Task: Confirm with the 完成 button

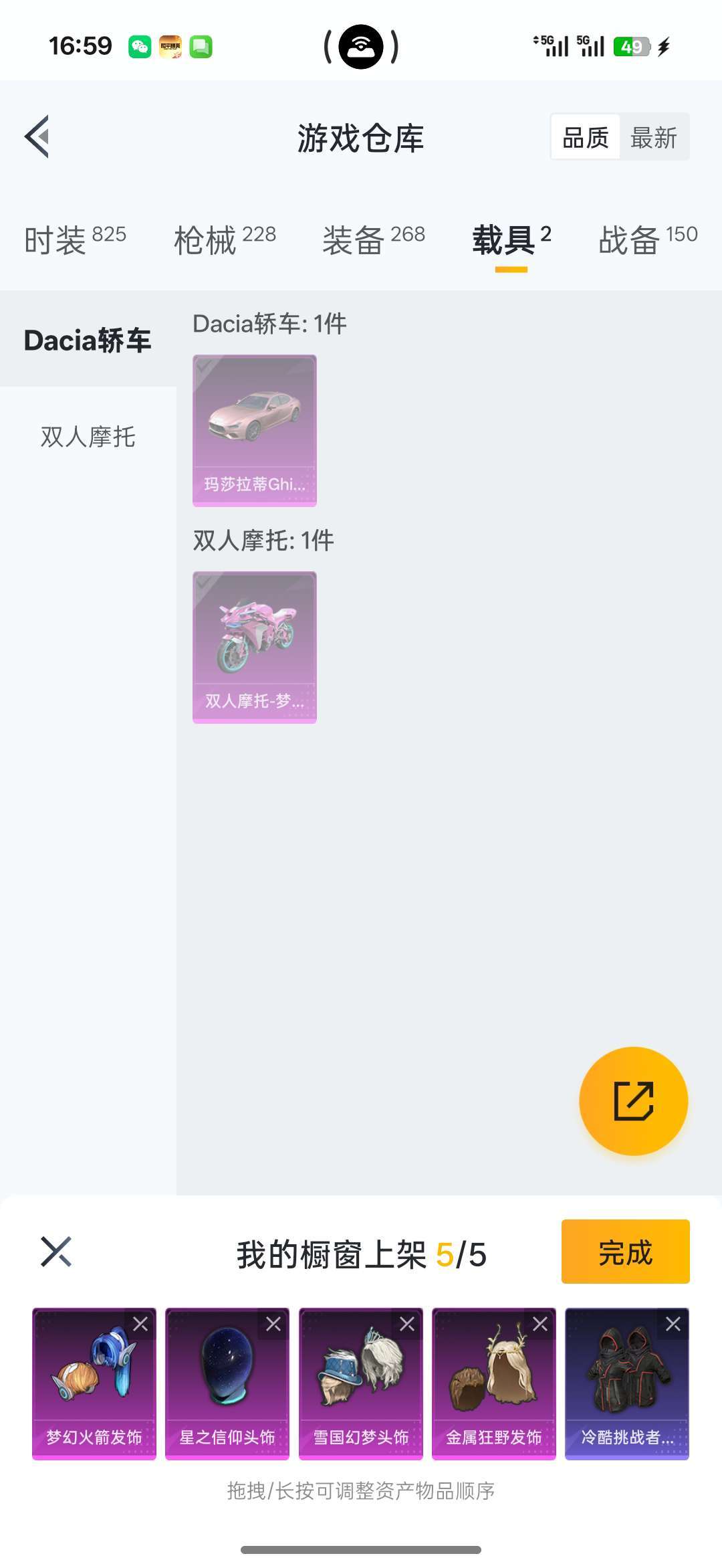Action: click(625, 1252)
